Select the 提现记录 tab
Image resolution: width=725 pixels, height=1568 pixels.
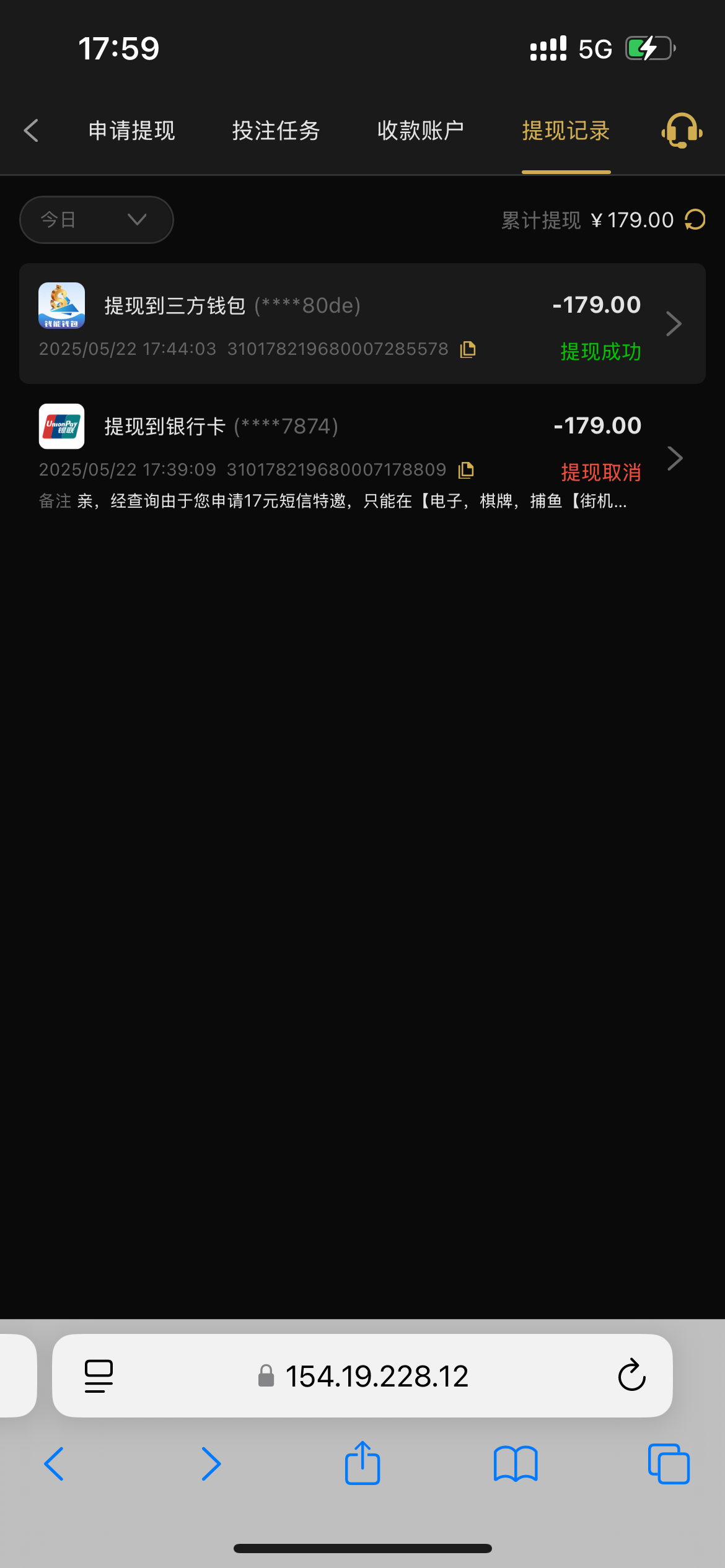[566, 131]
